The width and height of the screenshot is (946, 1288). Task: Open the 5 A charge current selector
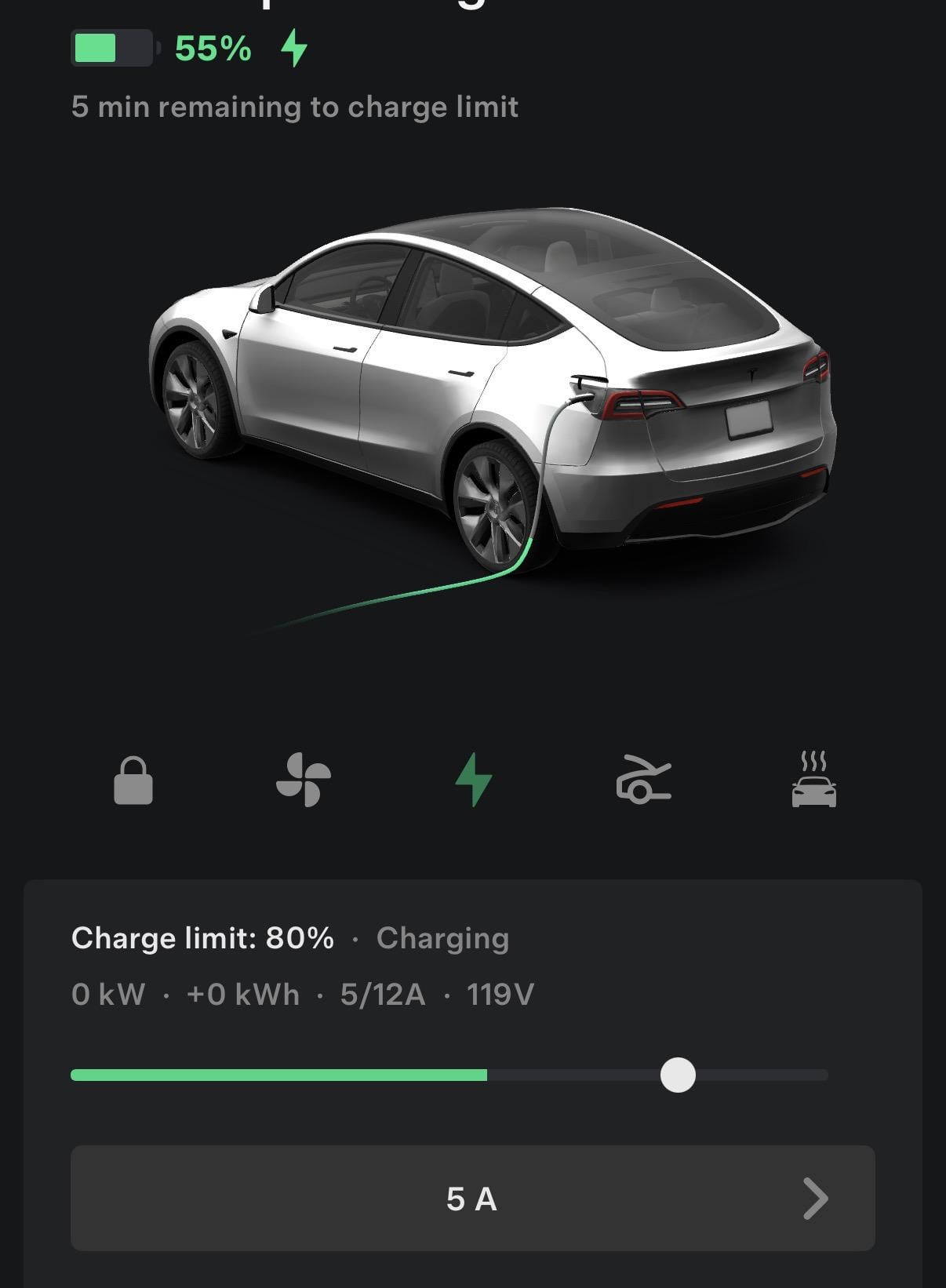[x=472, y=1198]
